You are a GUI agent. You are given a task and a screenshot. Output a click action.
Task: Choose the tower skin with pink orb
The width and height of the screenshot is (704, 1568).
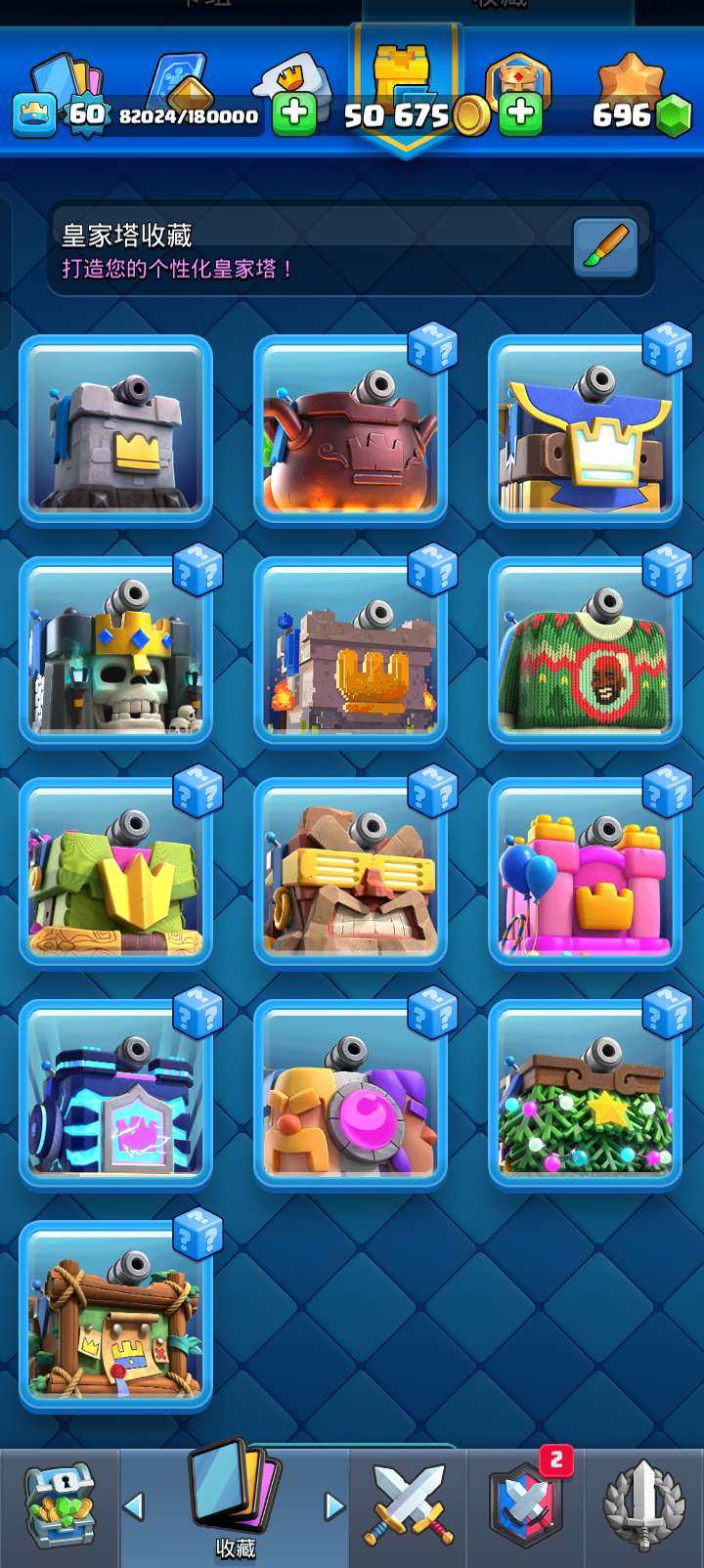click(x=350, y=1094)
